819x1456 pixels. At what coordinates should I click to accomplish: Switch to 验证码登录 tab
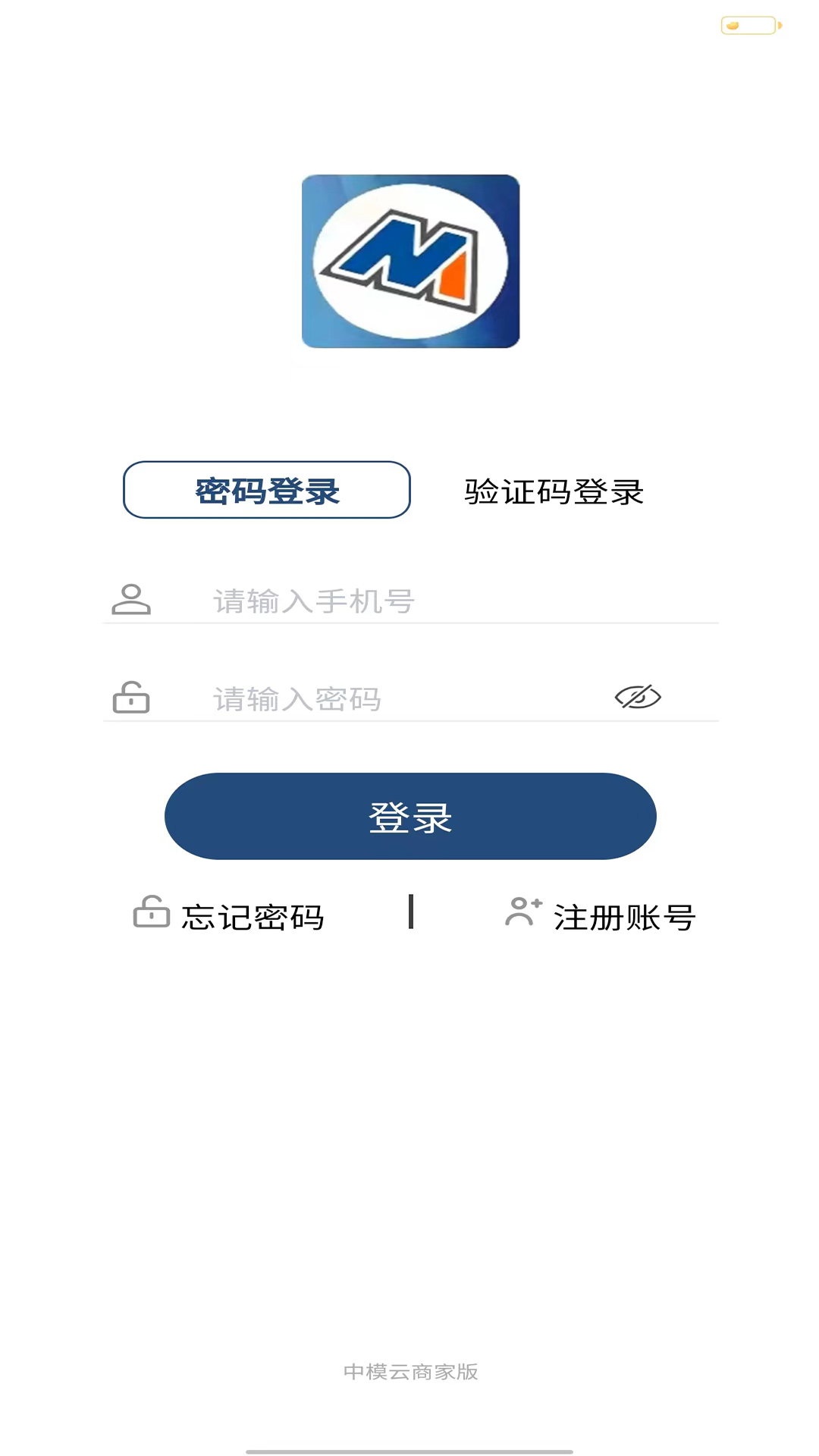pos(554,492)
